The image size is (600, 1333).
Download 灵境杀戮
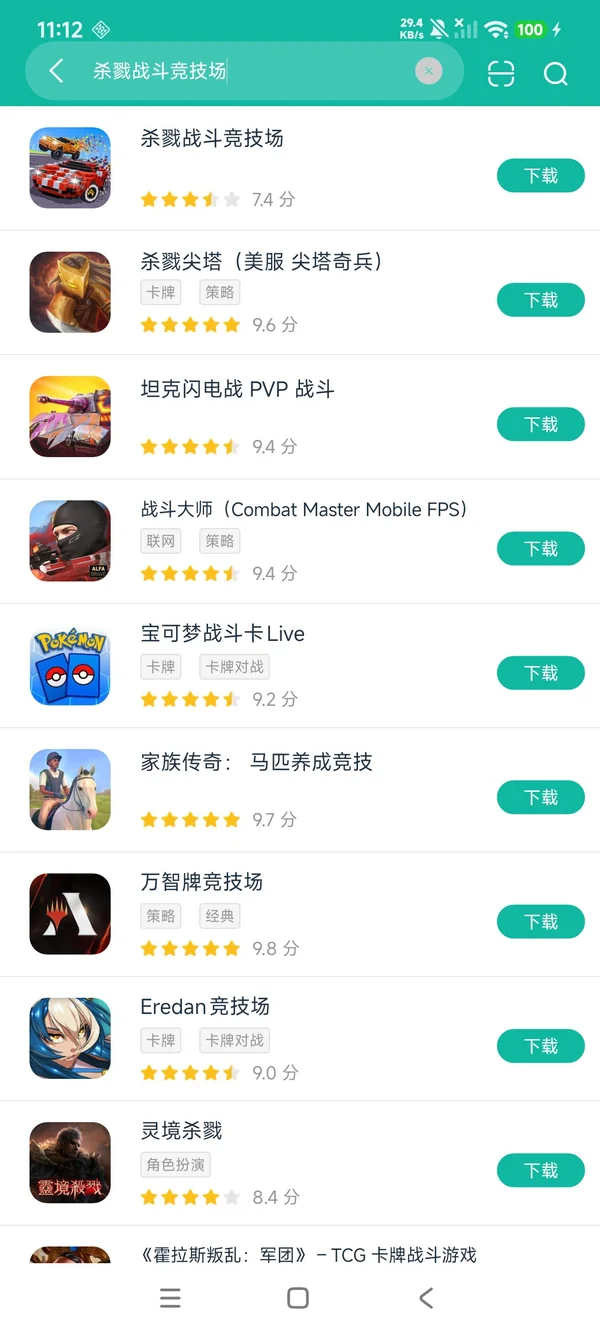click(x=540, y=1170)
